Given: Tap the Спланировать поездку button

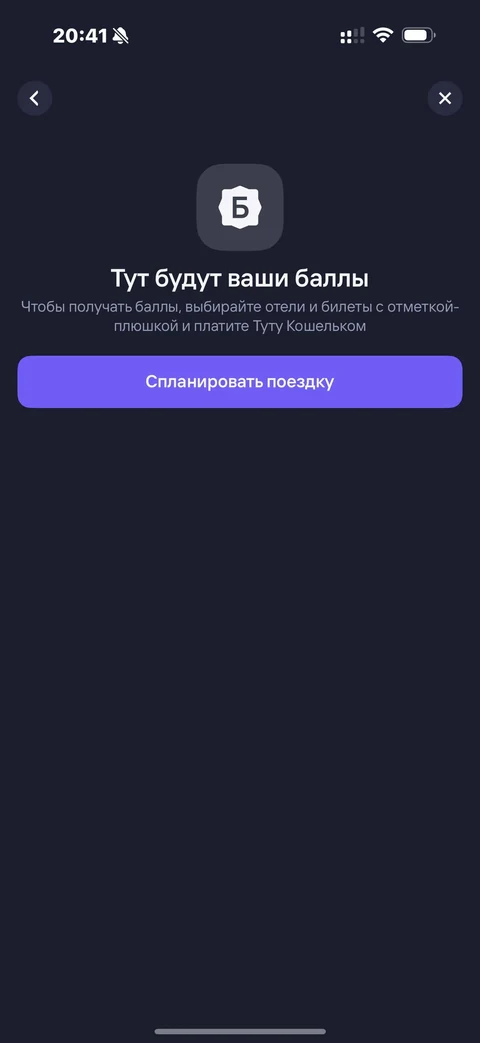Looking at the screenshot, I should pyautogui.click(x=240, y=382).
